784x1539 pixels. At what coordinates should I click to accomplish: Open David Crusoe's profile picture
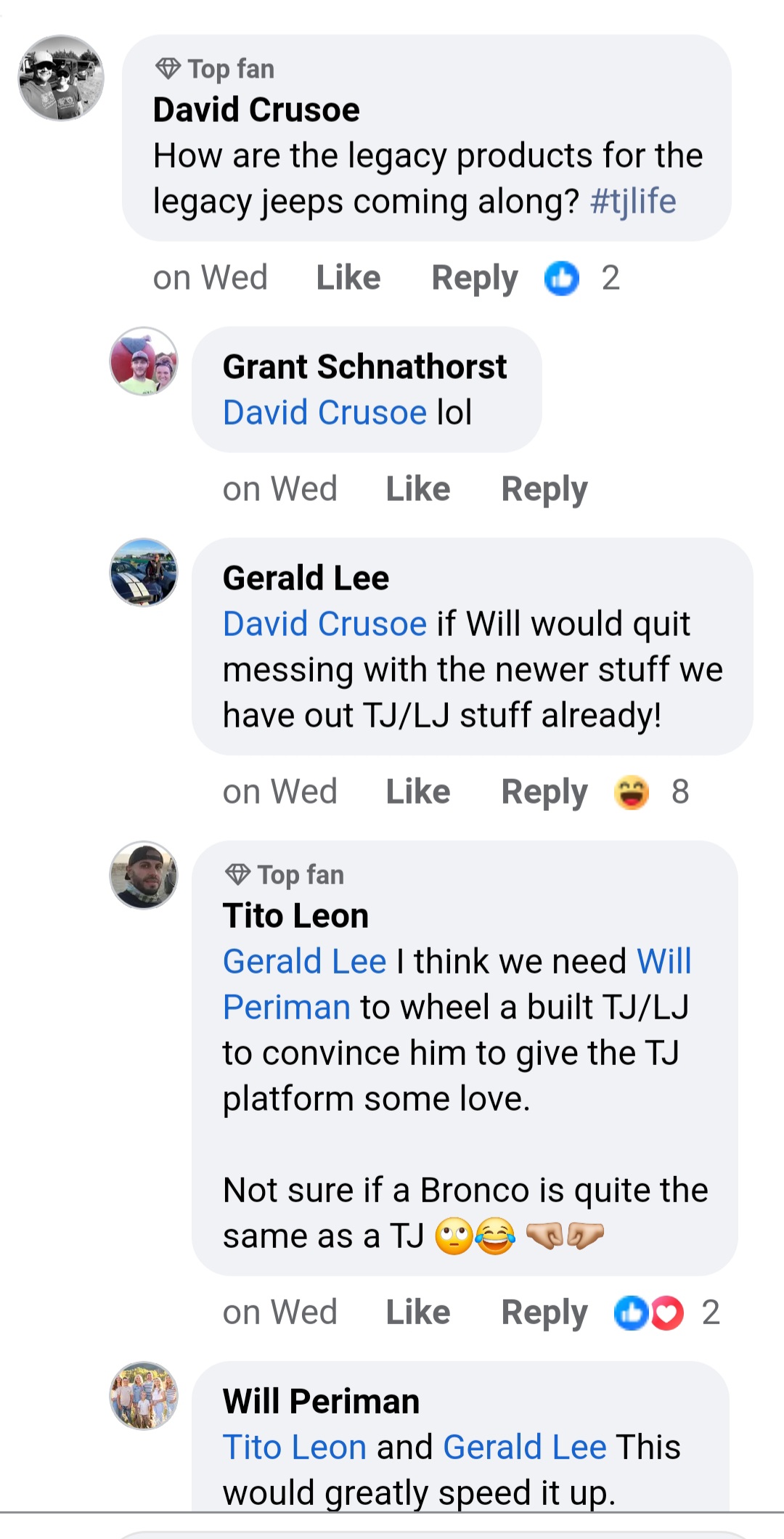tap(61, 78)
